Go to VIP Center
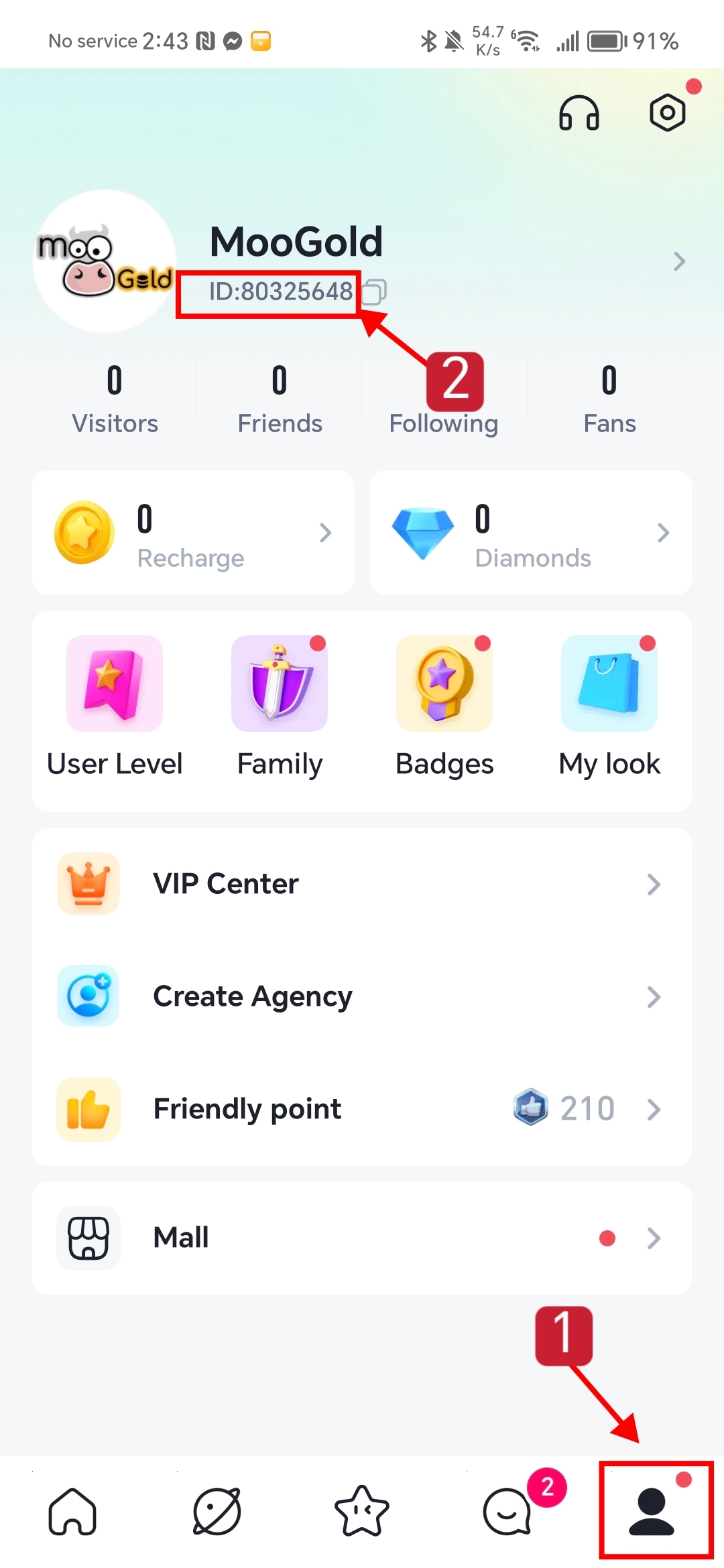 tap(362, 884)
